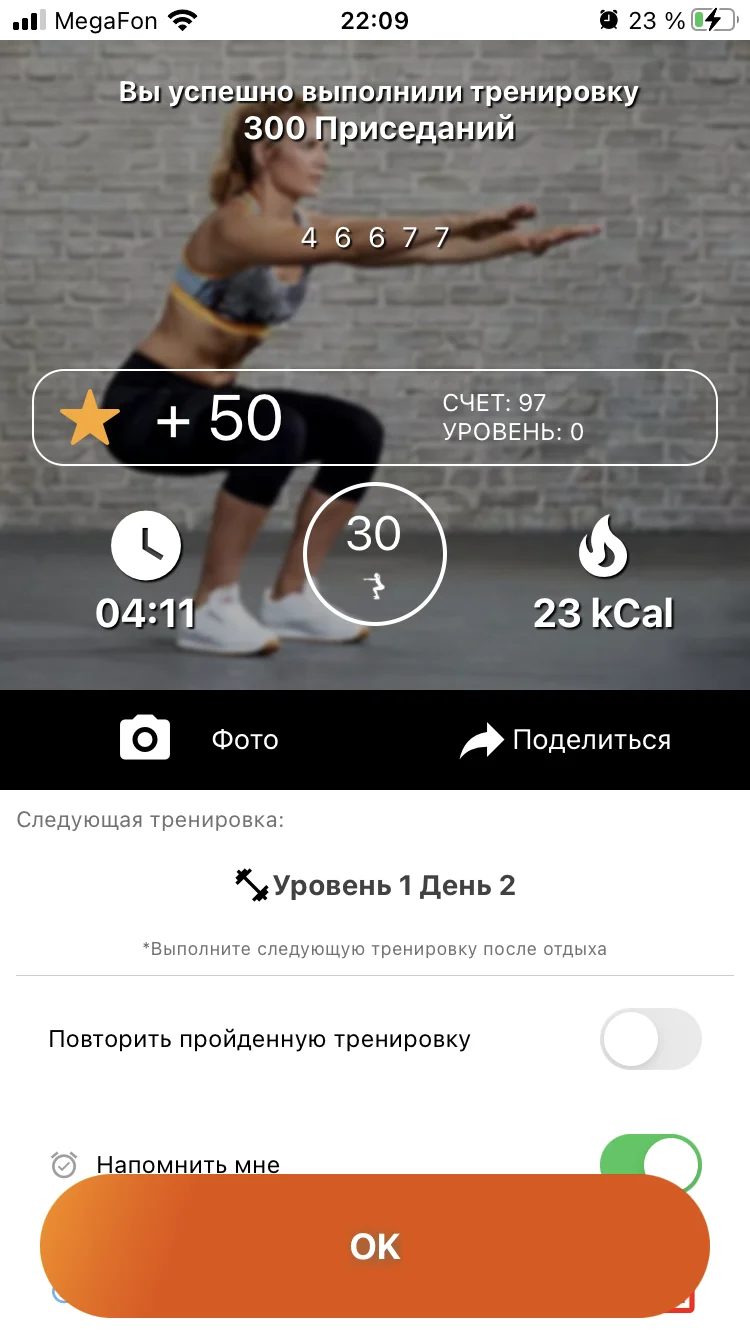Image resolution: width=750 pixels, height=1334 pixels.
Task: Click the squat figure icon inside the circle
Action: pos(374,588)
